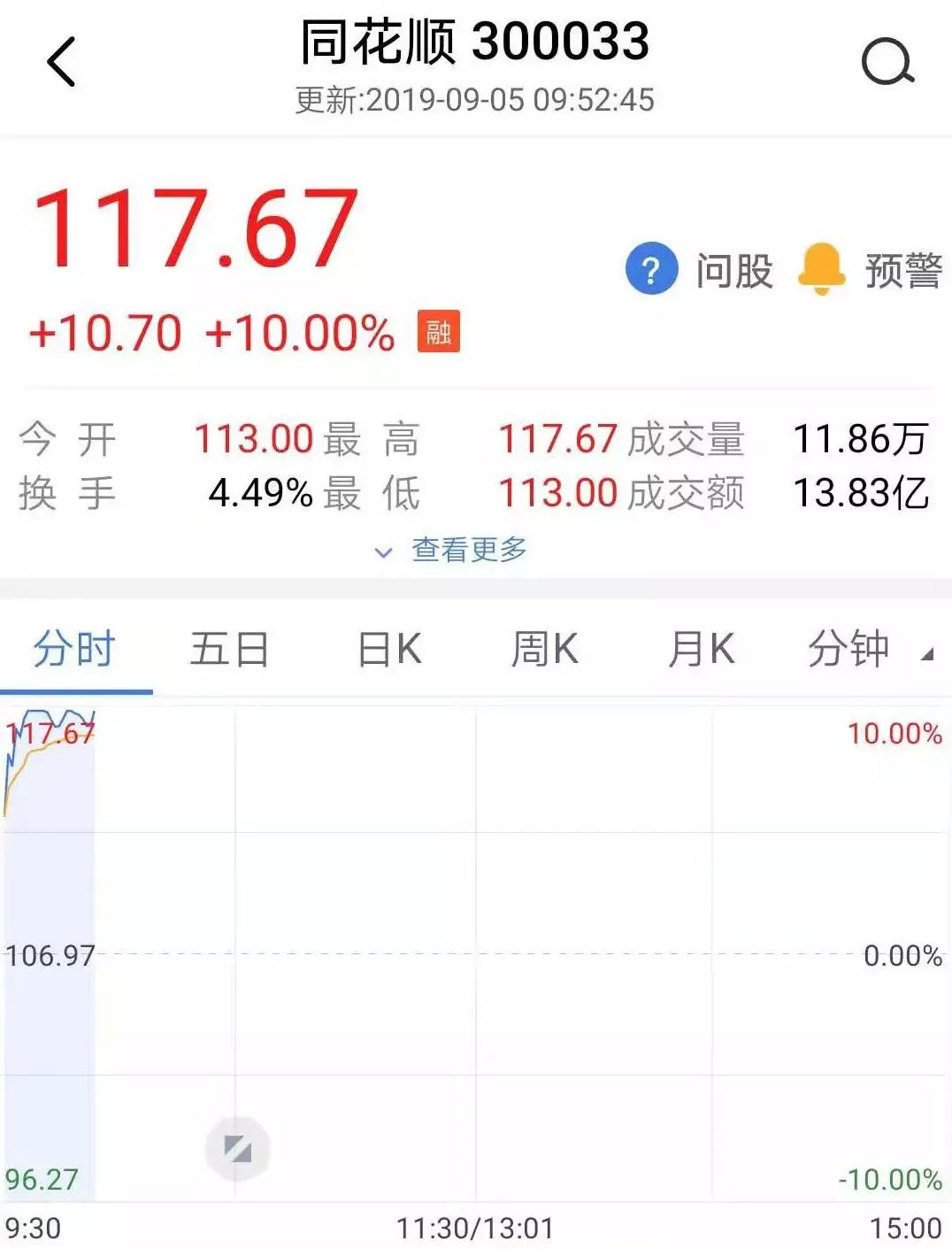Set a price alert with 预警
The height and width of the screenshot is (1249, 952).
tap(871, 270)
